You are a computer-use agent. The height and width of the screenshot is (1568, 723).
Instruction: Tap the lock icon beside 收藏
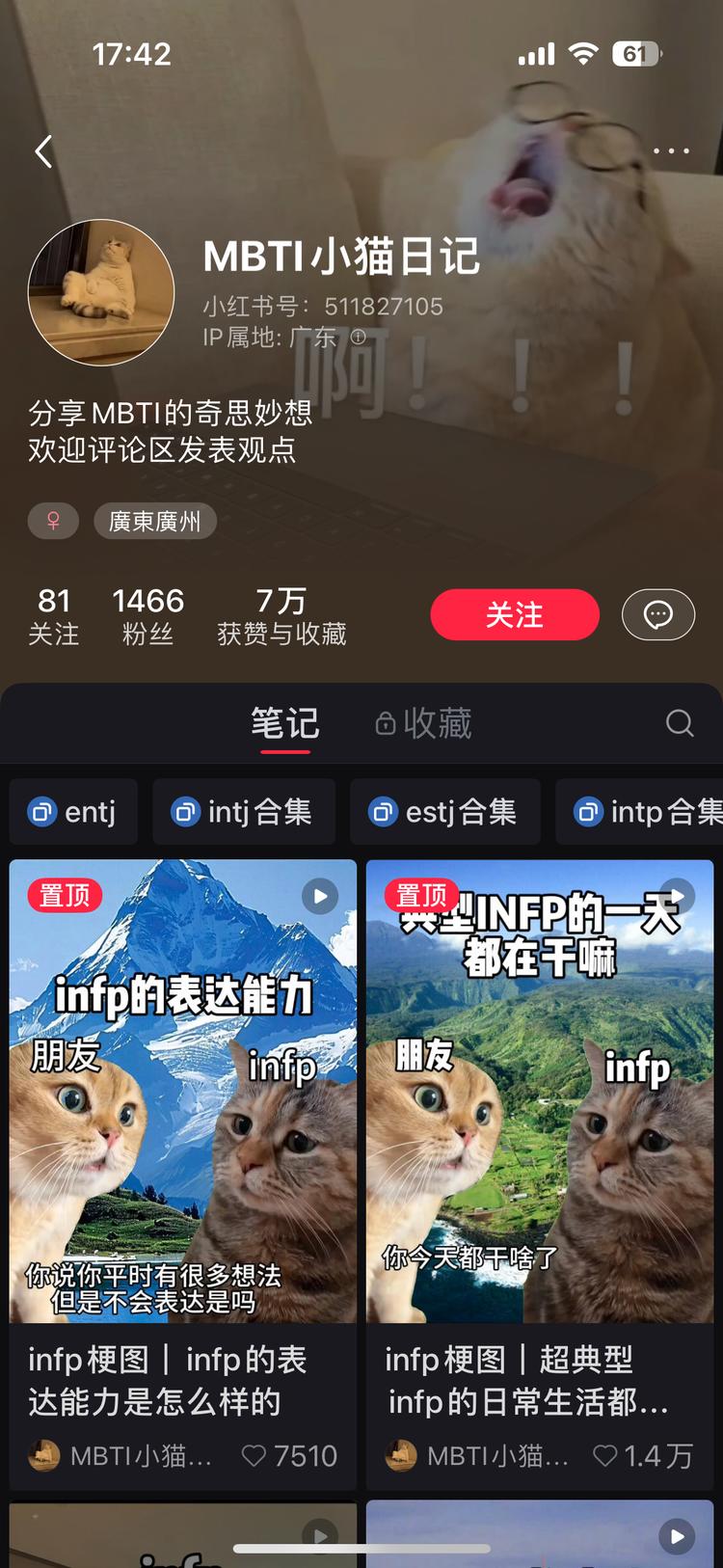tap(385, 723)
